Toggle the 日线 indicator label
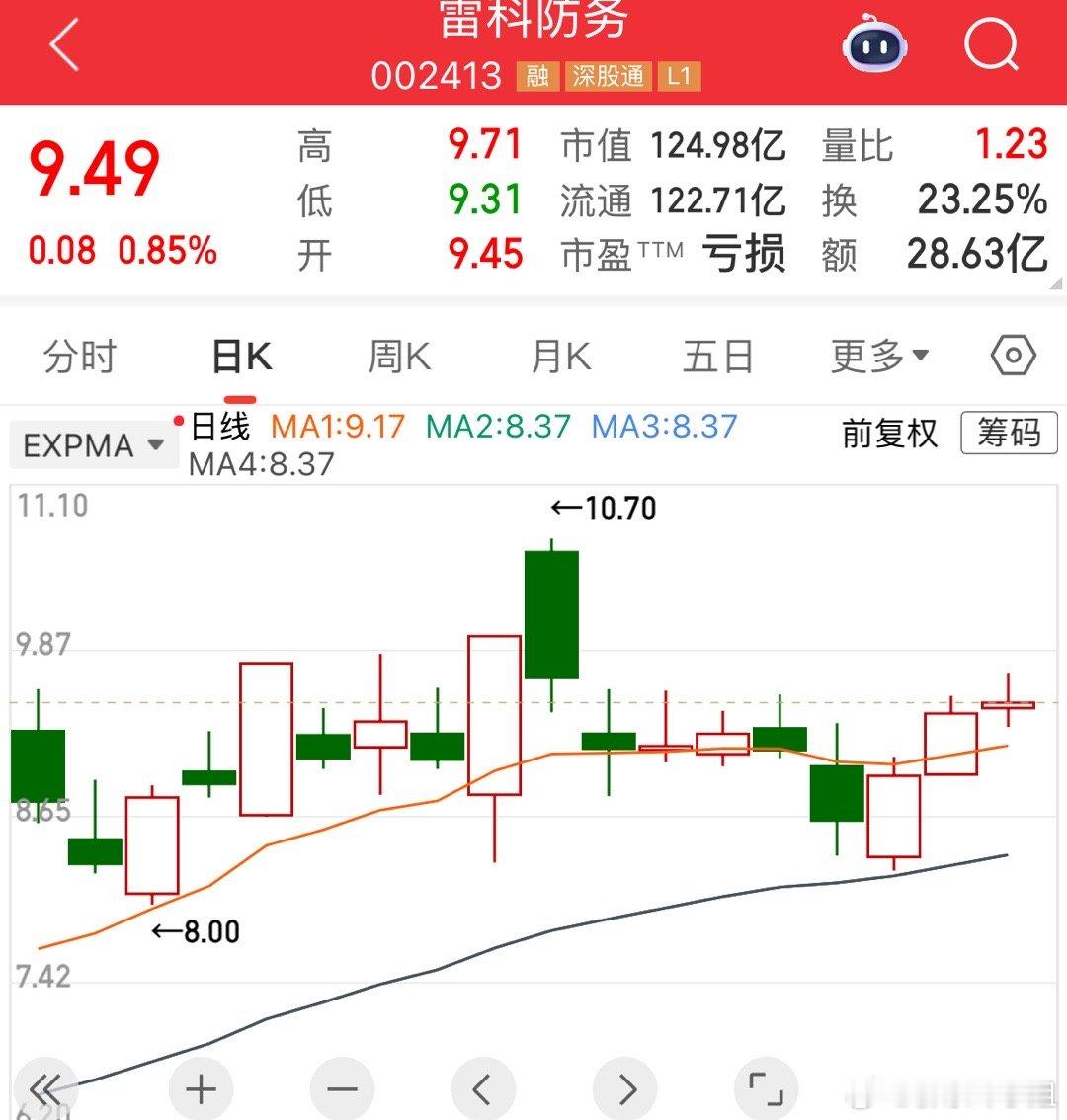 coord(219,426)
